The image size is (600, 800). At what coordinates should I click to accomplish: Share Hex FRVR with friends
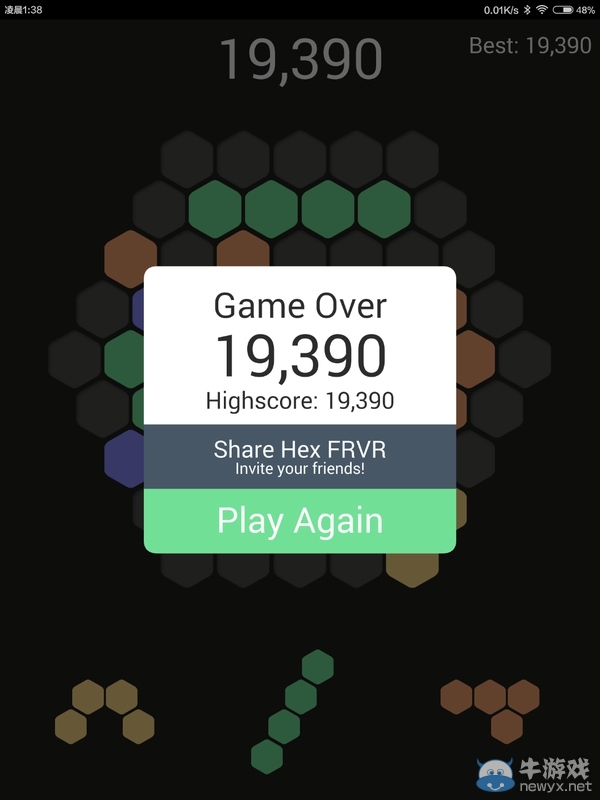click(300, 457)
